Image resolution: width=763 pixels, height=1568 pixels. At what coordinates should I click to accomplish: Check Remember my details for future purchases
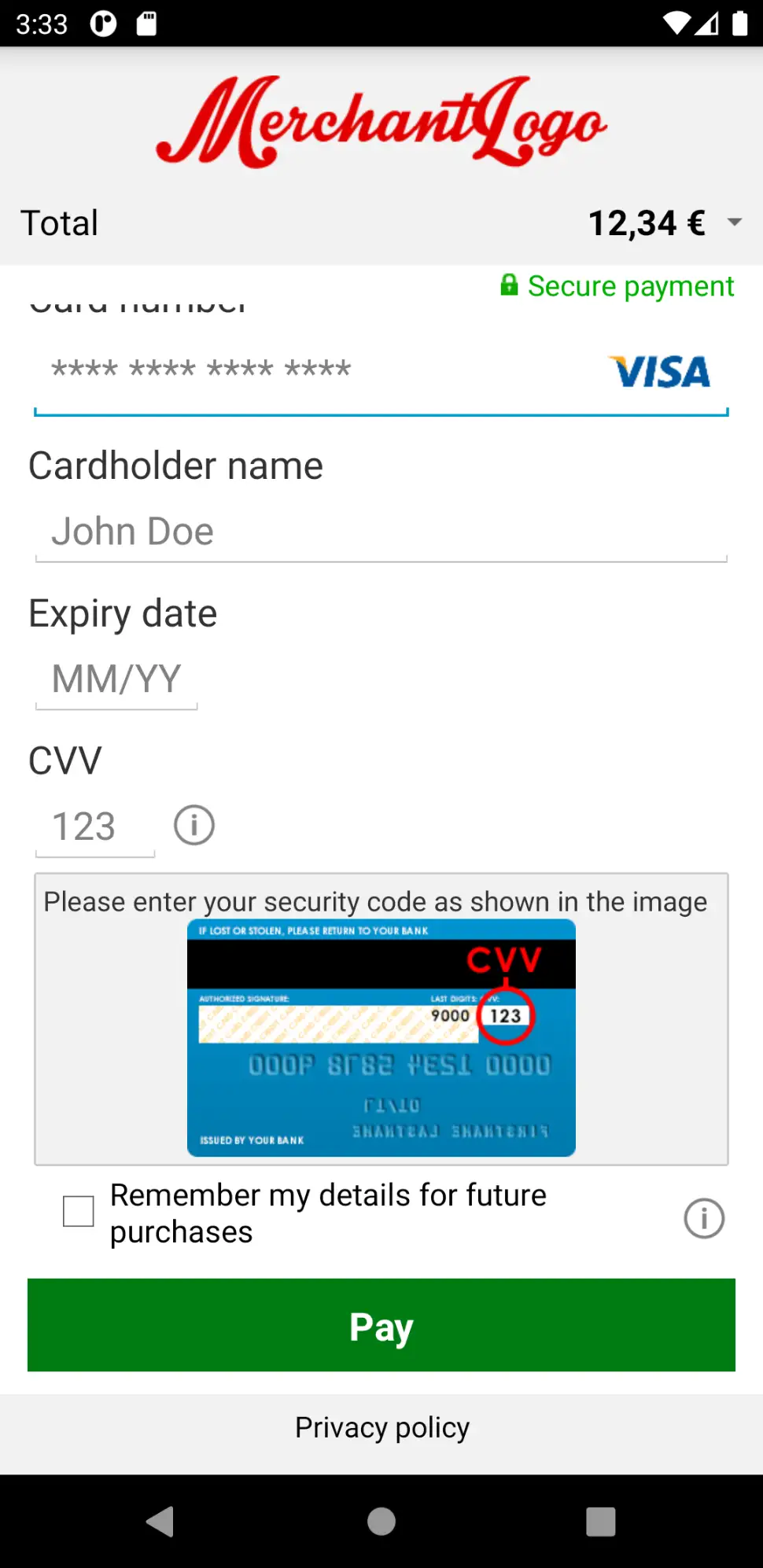79,1212
